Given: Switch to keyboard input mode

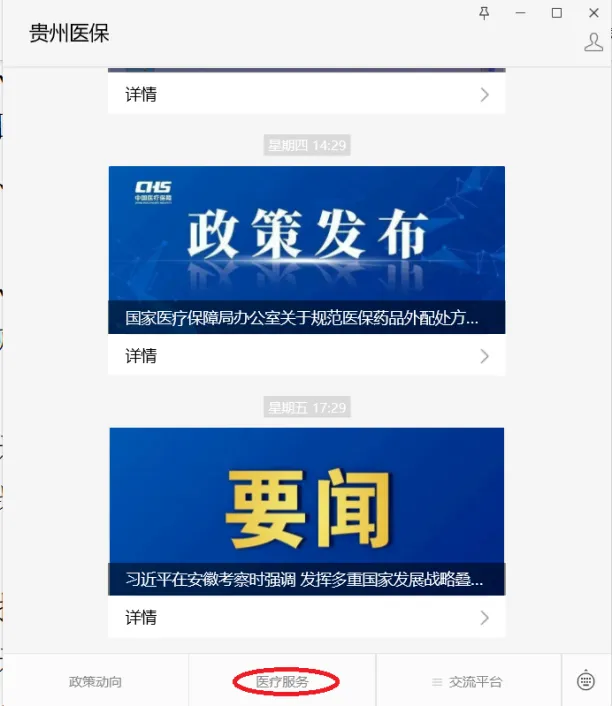Looking at the screenshot, I should [x=587, y=681].
